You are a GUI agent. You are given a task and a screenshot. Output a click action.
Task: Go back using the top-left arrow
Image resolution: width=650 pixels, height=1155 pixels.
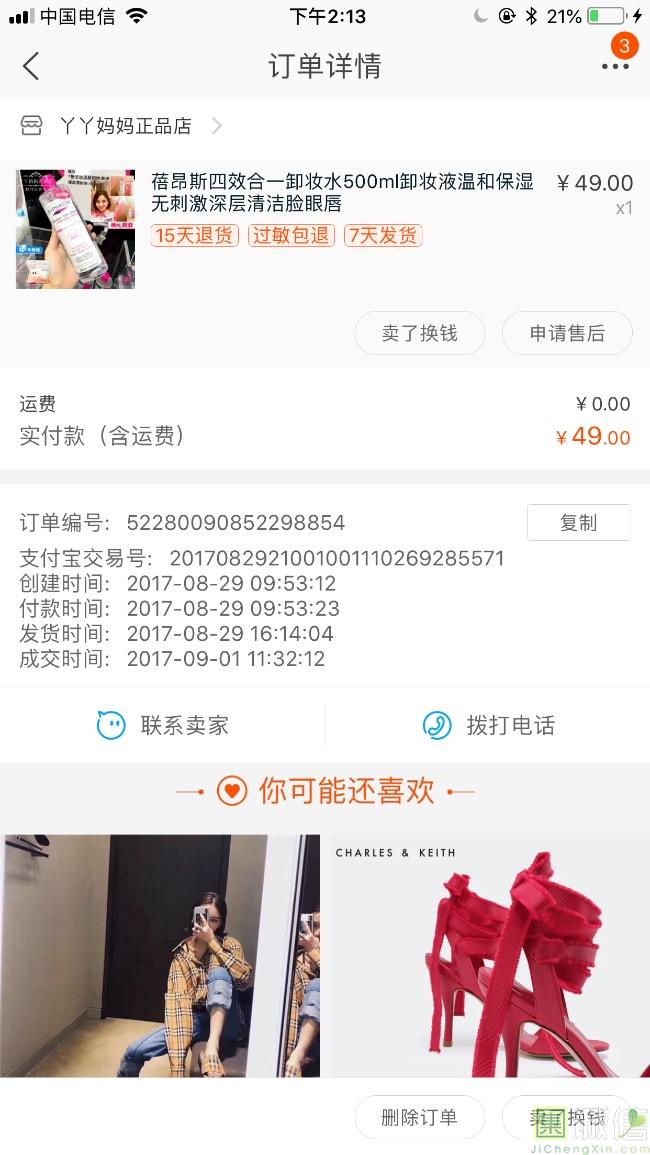click(x=31, y=66)
